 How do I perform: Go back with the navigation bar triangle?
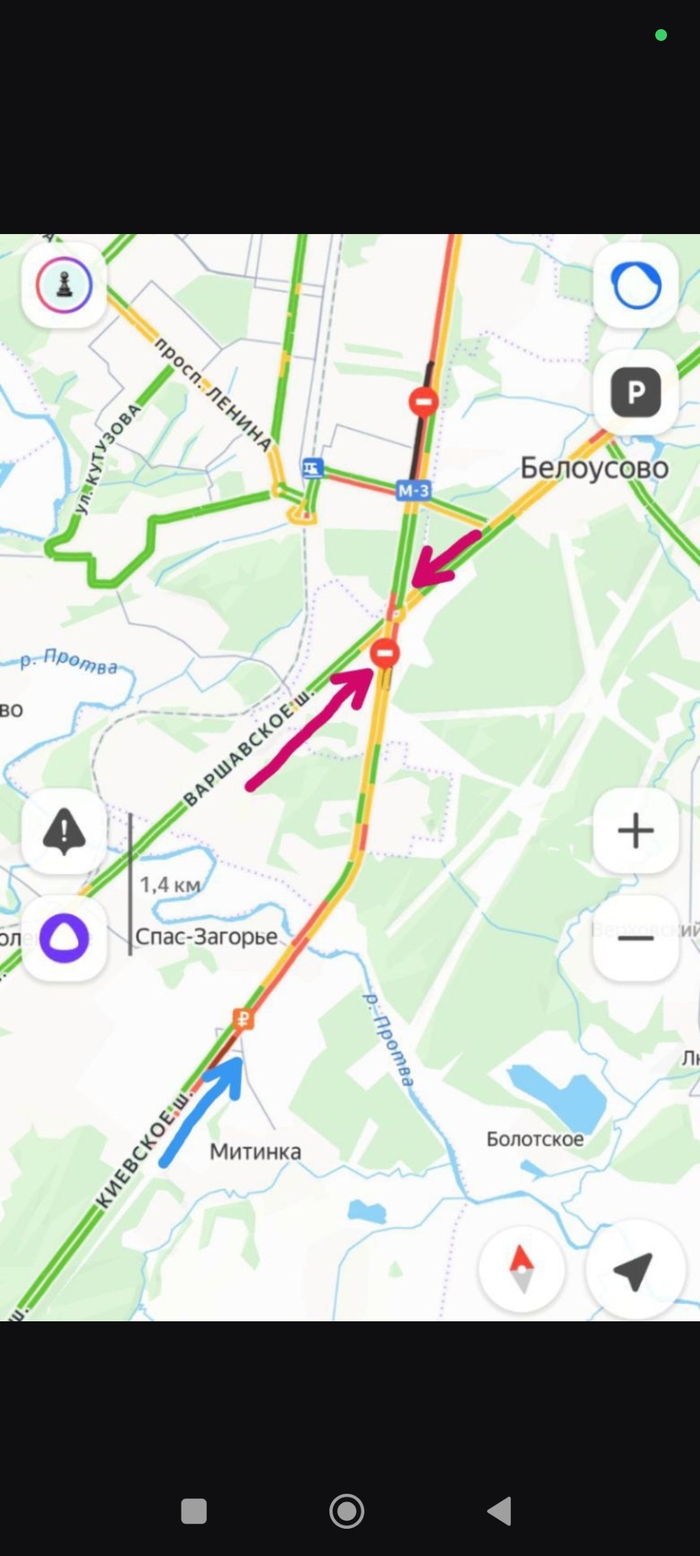(x=499, y=1511)
